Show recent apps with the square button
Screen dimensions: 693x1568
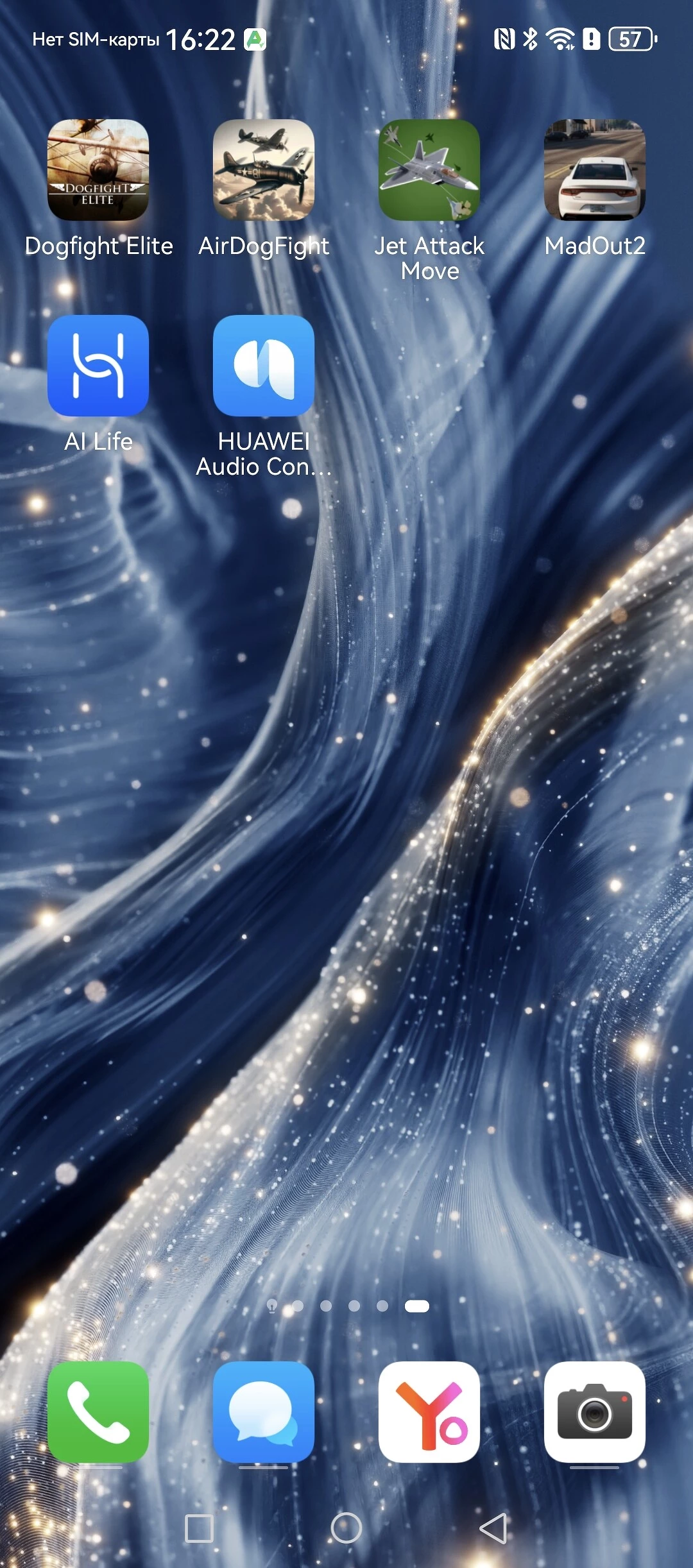(x=199, y=1528)
